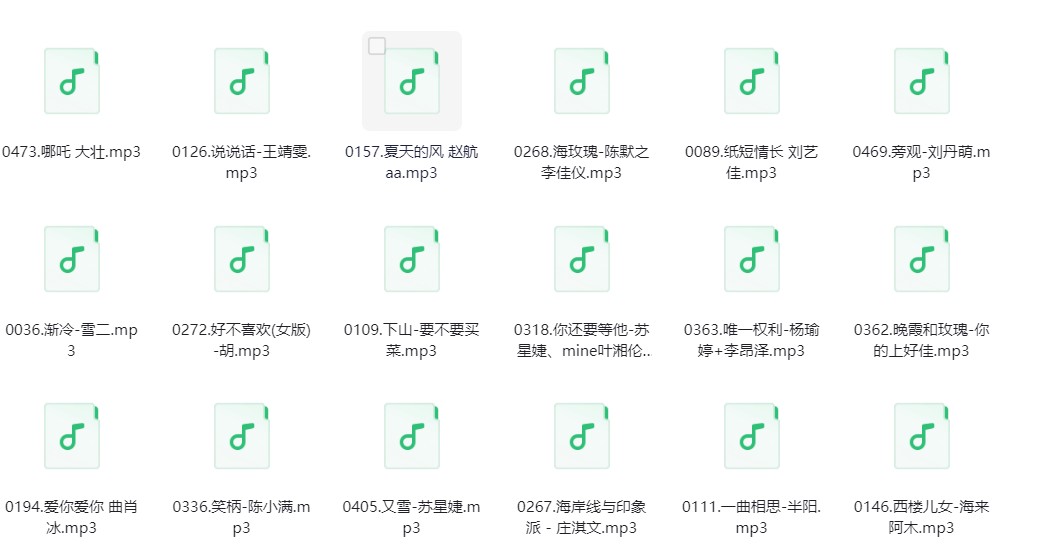The height and width of the screenshot is (554, 1037).
Task: Open 0267.海岸线与印象派 - 庄淇文.mp3
Action: (582, 436)
